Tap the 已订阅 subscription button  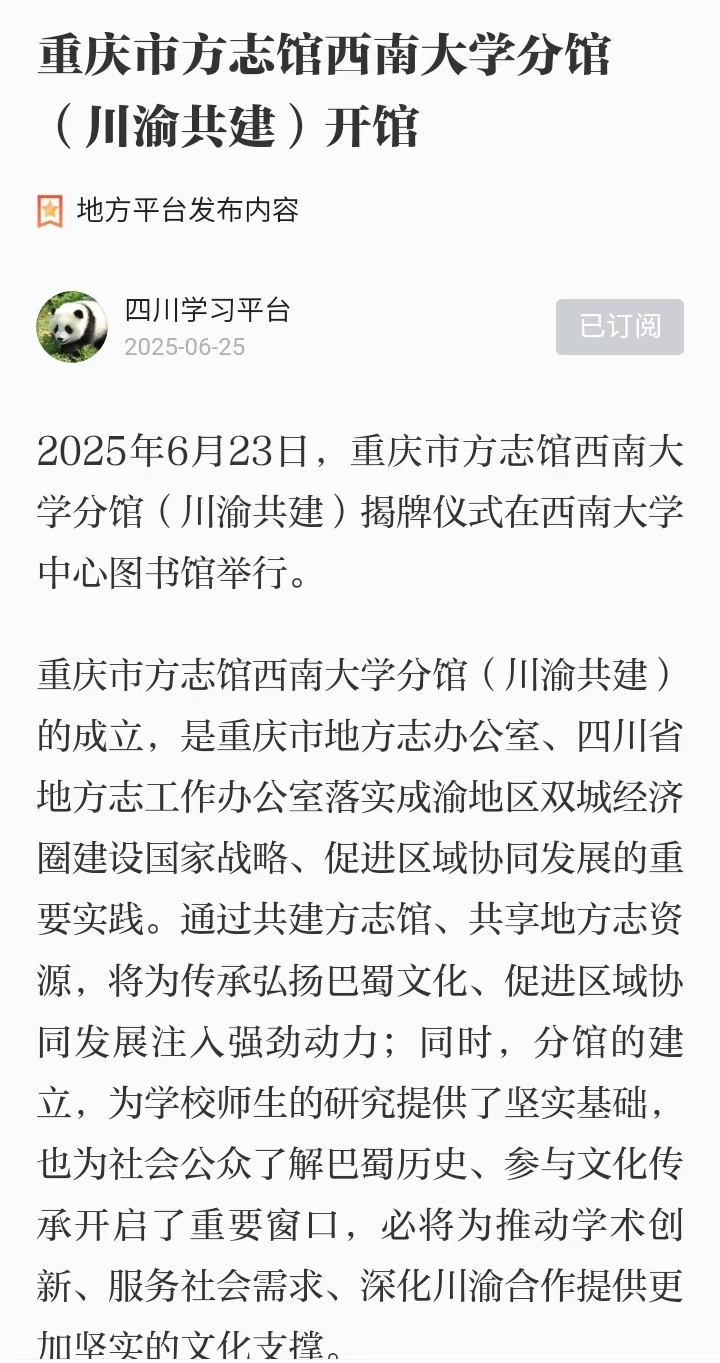[619, 327]
